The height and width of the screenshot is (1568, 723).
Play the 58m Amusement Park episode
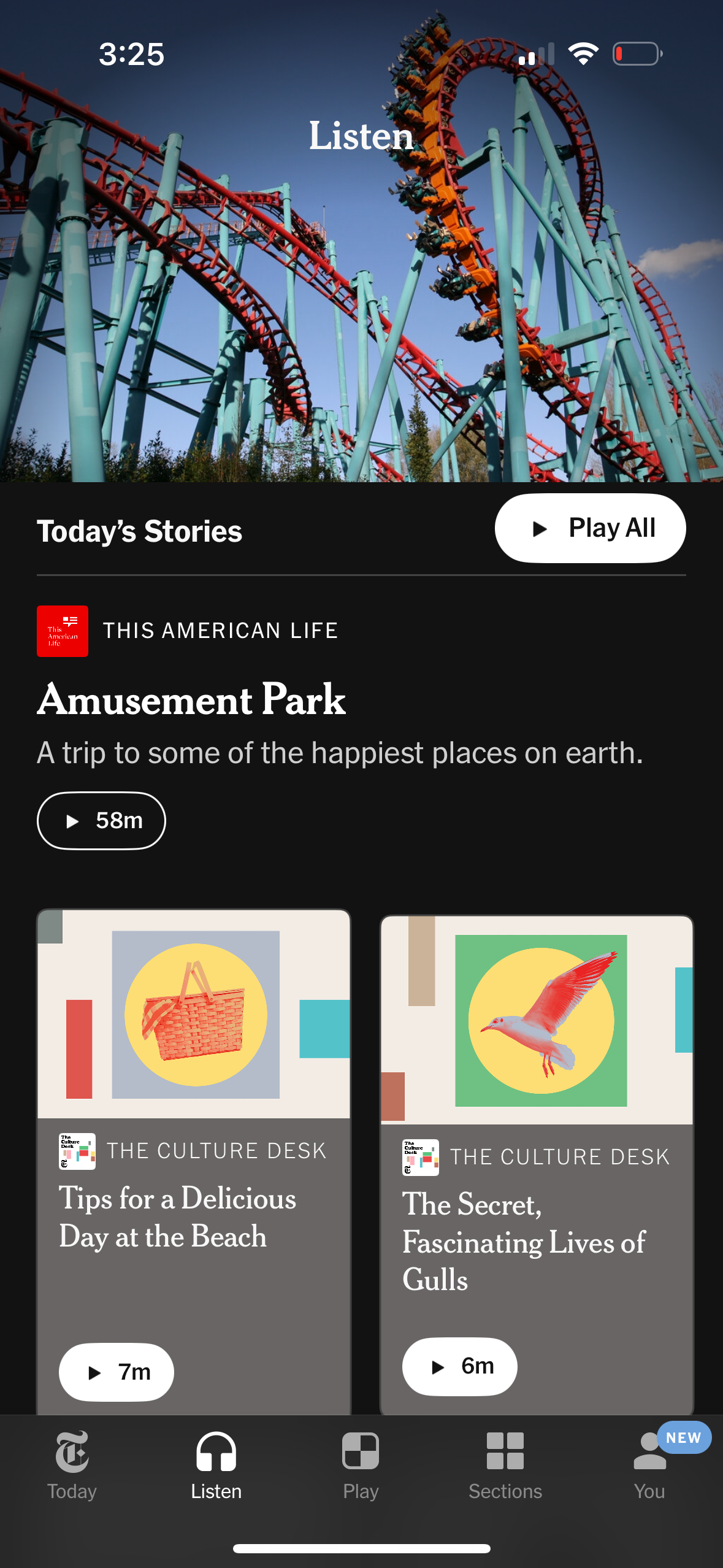click(101, 820)
